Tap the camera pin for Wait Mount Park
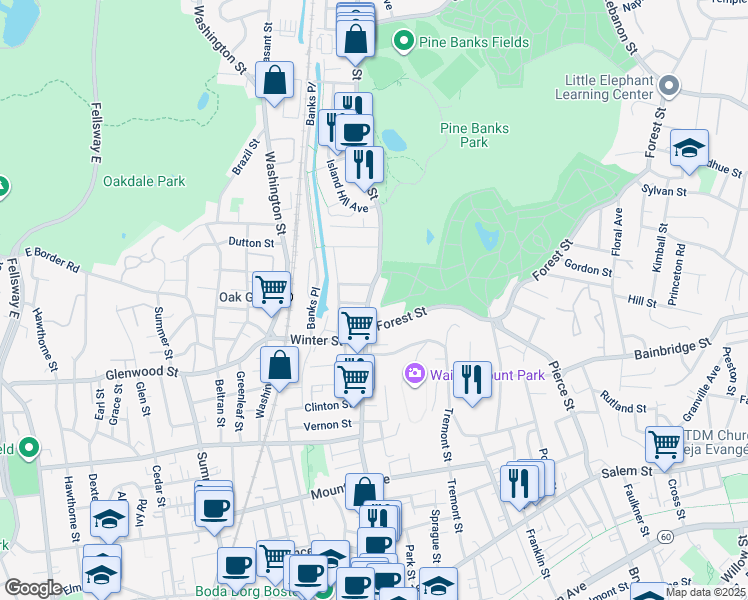The height and width of the screenshot is (600, 748). coord(414,374)
